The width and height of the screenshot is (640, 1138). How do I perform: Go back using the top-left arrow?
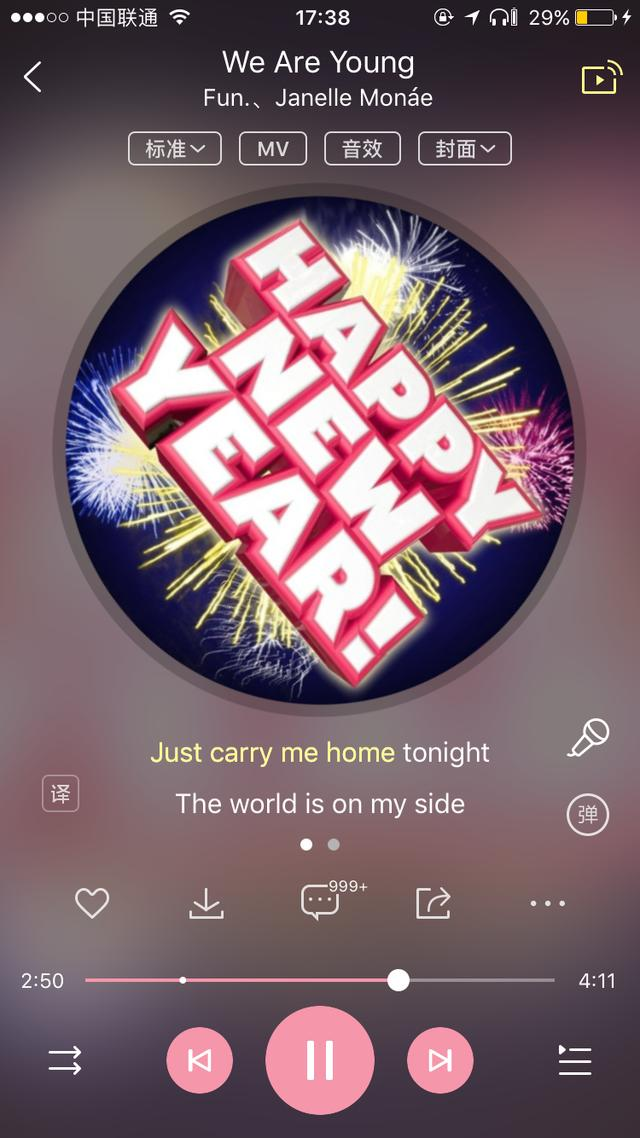(33, 76)
